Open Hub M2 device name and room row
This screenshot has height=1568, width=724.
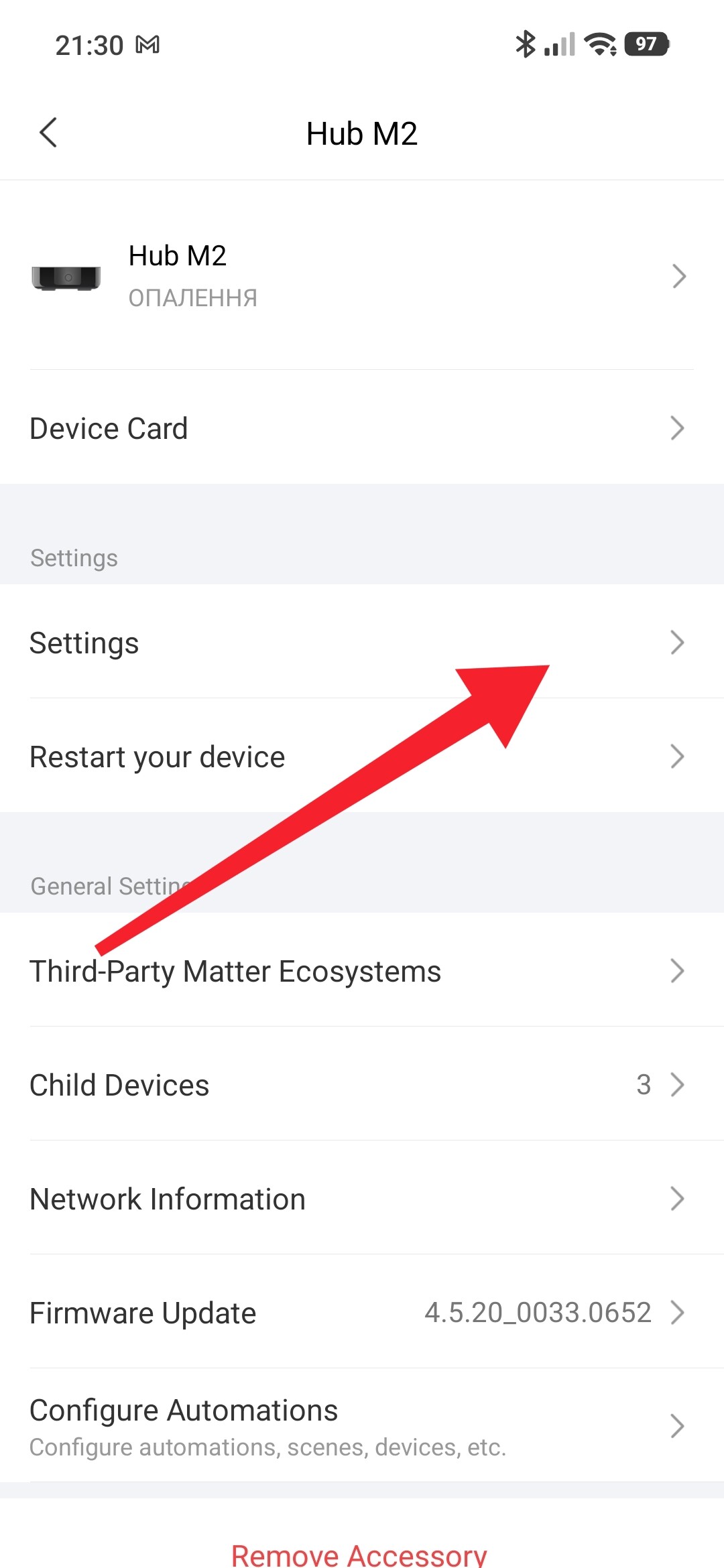[362, 275]
